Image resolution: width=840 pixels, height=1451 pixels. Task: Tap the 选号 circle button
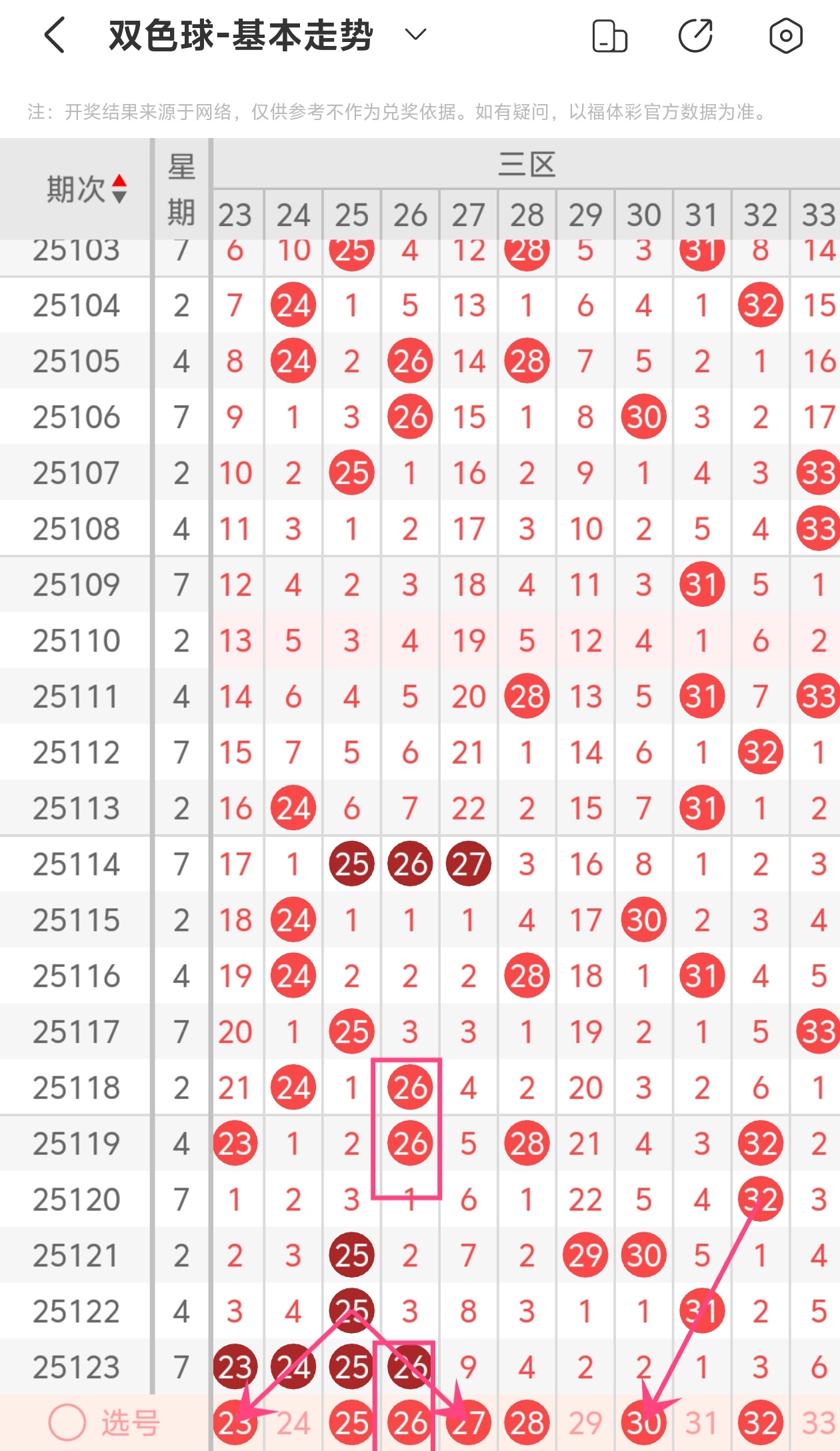pyautogui.click(x=67, y=1423)
